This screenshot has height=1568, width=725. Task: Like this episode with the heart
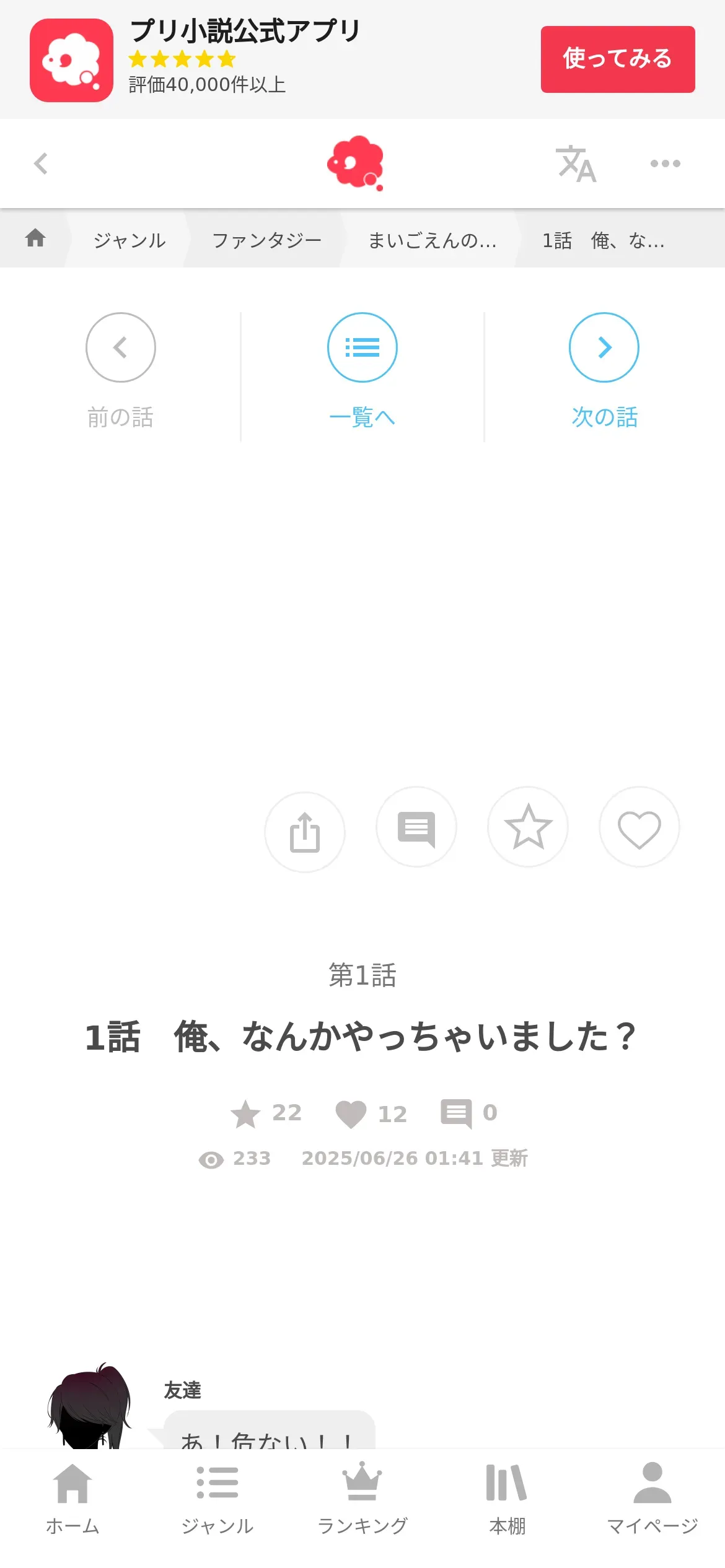click(639, 828)
